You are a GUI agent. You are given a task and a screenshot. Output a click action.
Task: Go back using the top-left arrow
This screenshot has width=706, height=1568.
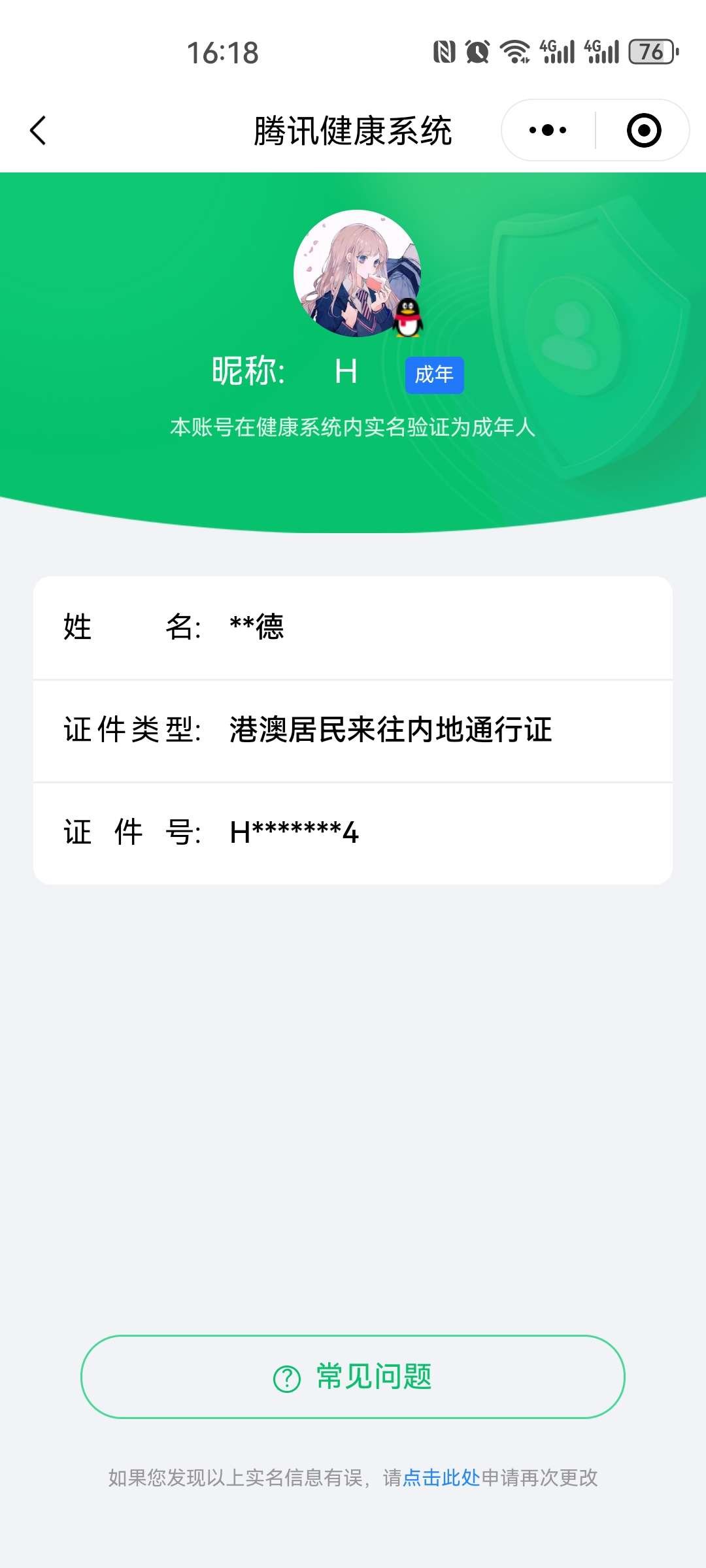pyautogui.click(x=39, y=131)
